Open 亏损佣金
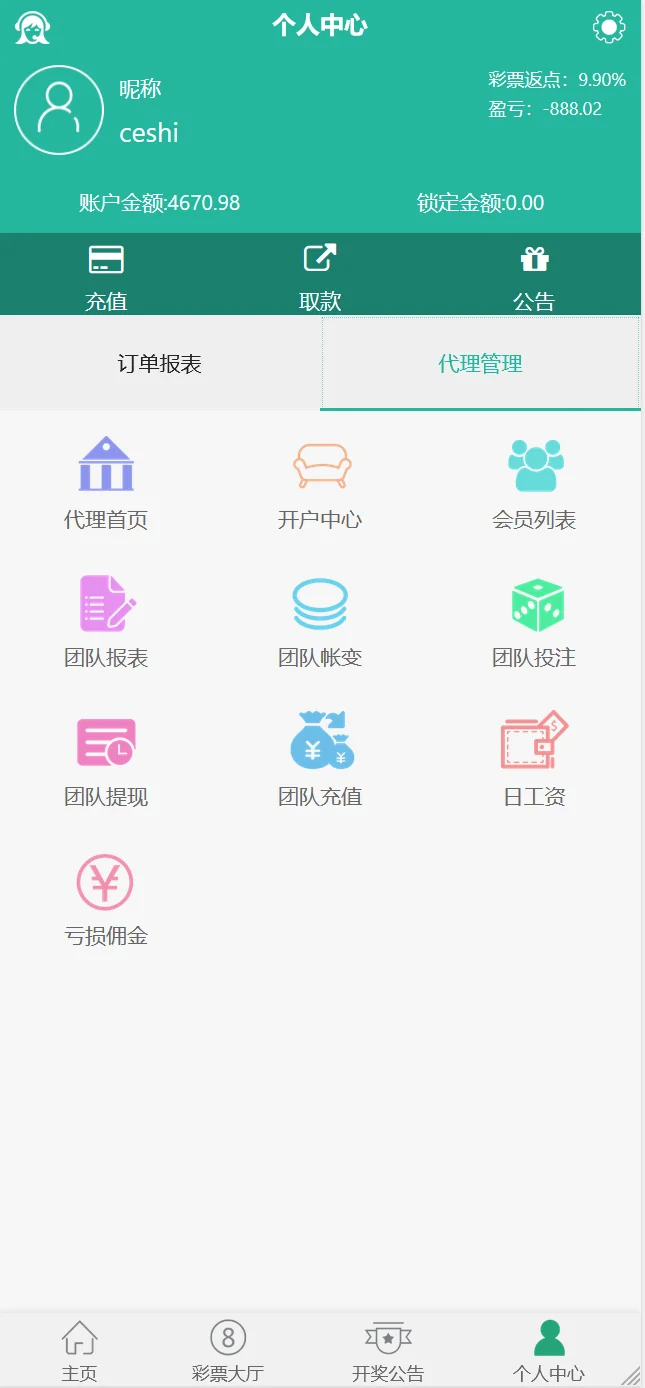645x1388 pixels. coord(106,900)
